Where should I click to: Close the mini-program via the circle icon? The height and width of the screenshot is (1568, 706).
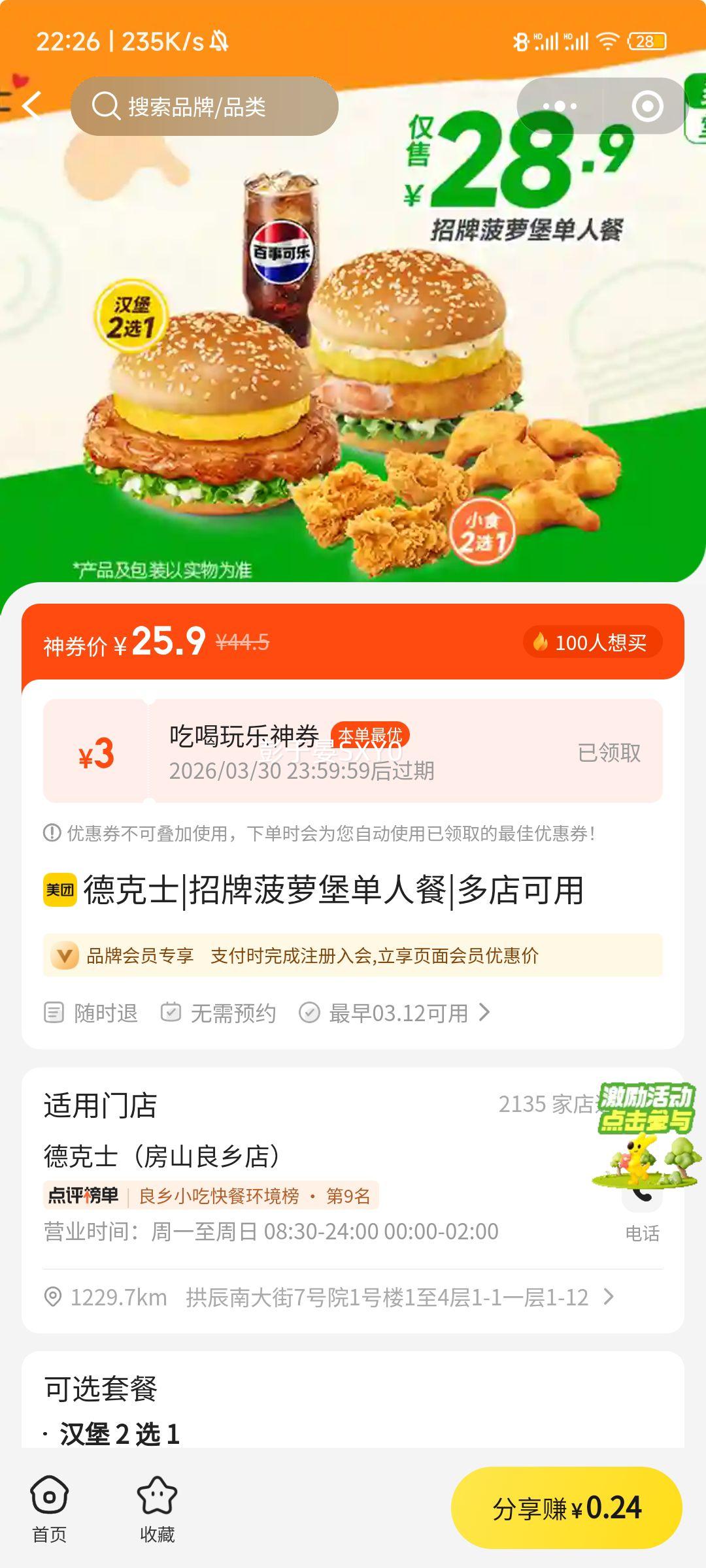point(647,106)
